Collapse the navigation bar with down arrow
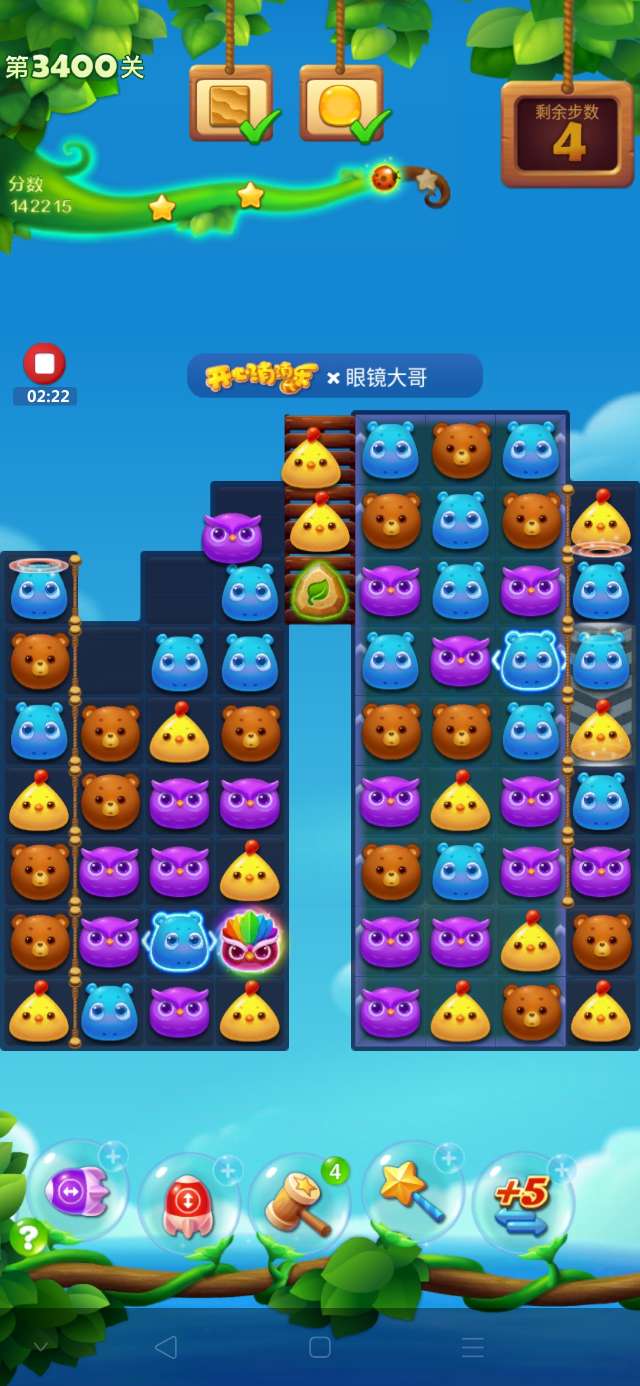The height and width of the screenshot is (1386, 640). [x=41, y=1347]
